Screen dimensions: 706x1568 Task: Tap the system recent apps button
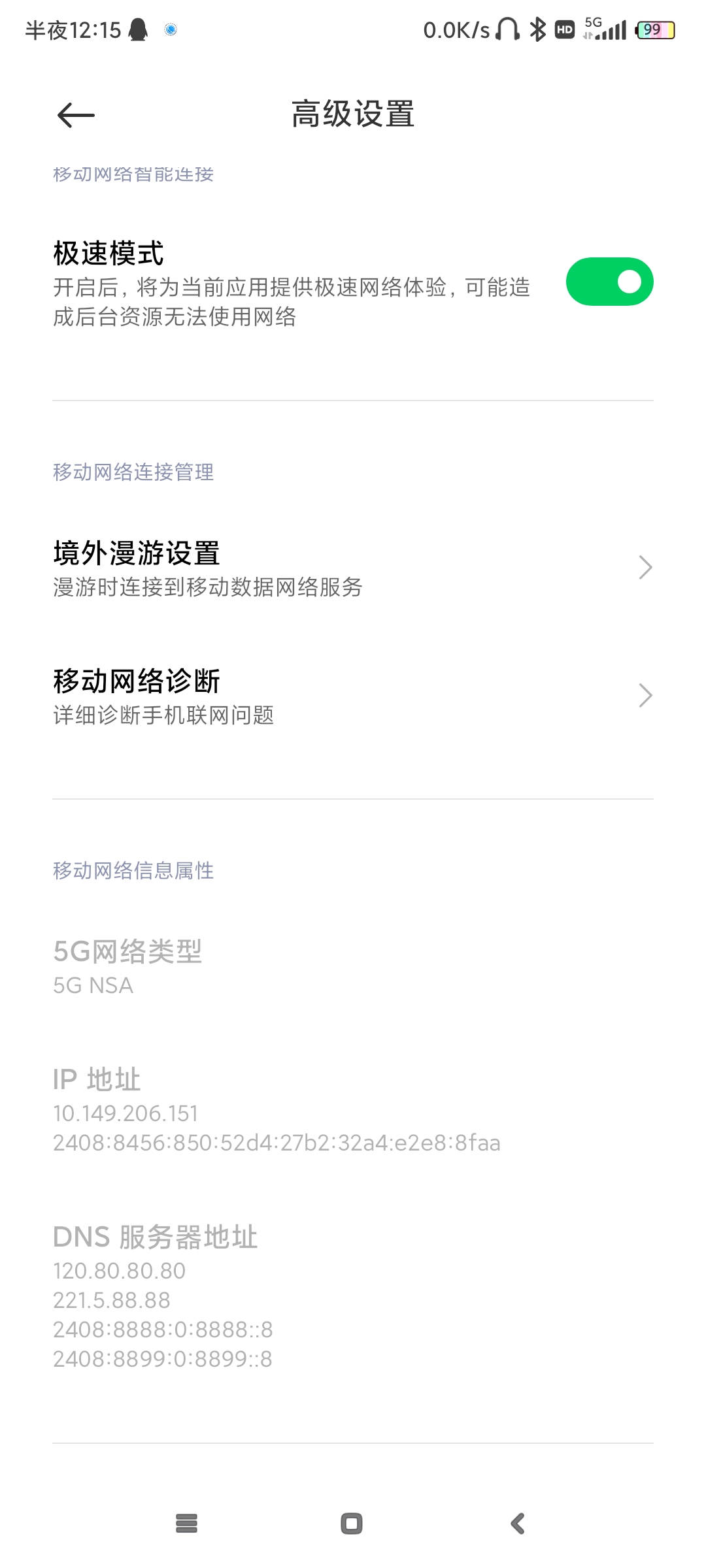(187, 1524)
